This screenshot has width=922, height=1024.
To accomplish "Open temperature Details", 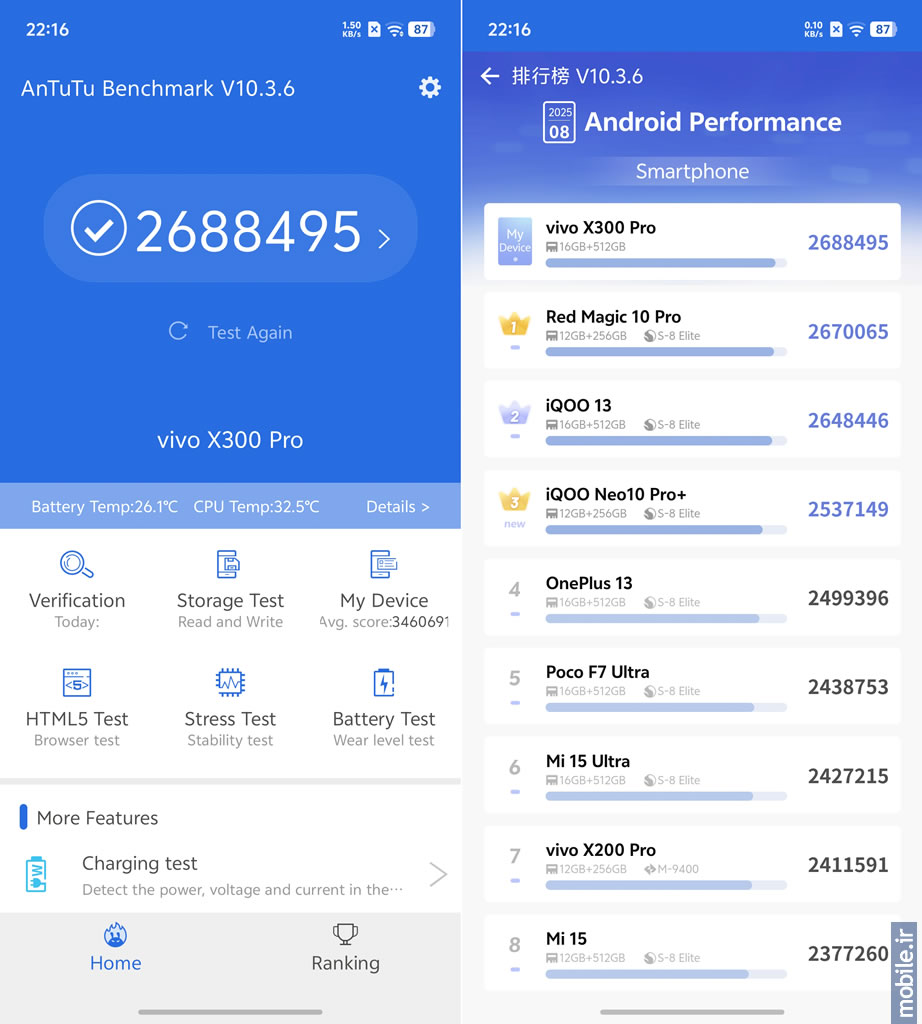I will [397, 507].
